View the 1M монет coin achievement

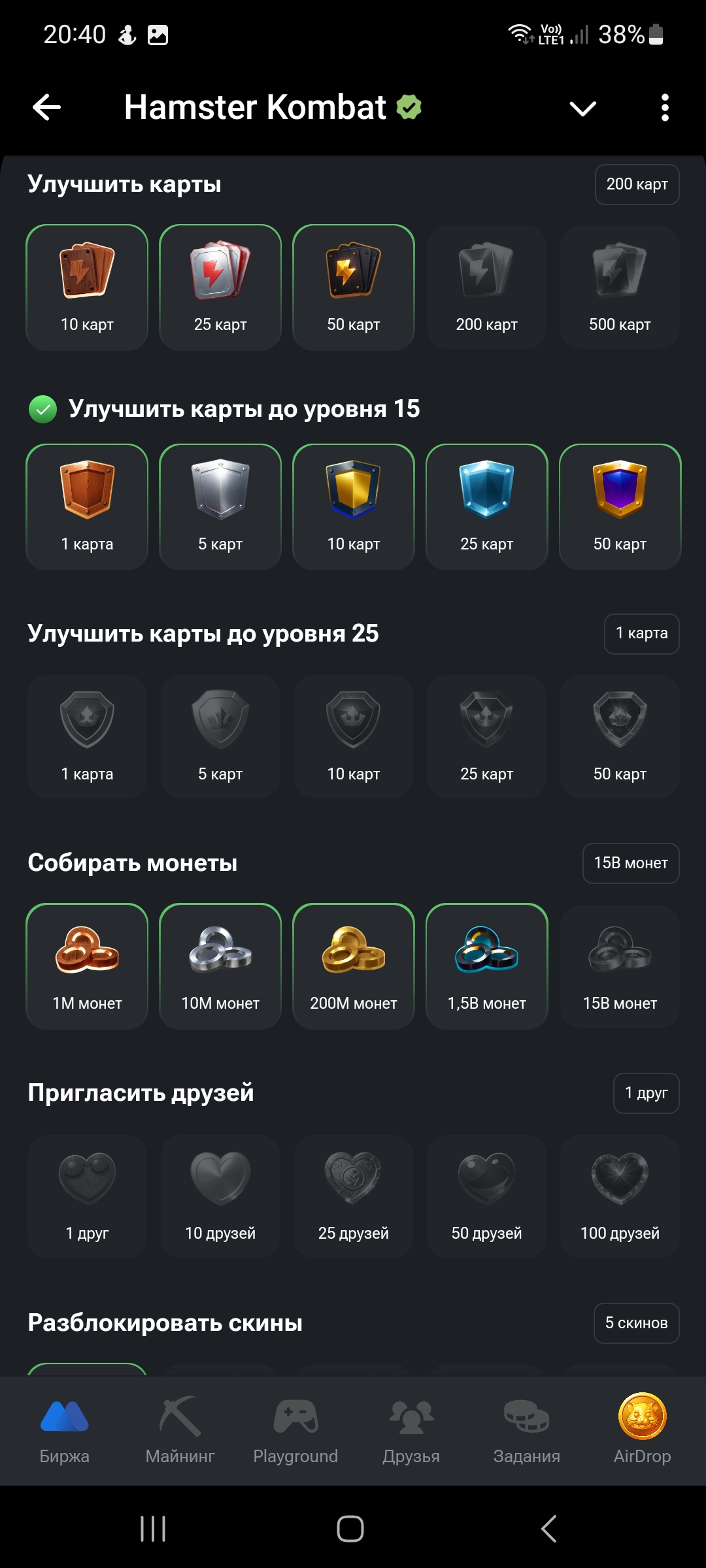[87, 966]
